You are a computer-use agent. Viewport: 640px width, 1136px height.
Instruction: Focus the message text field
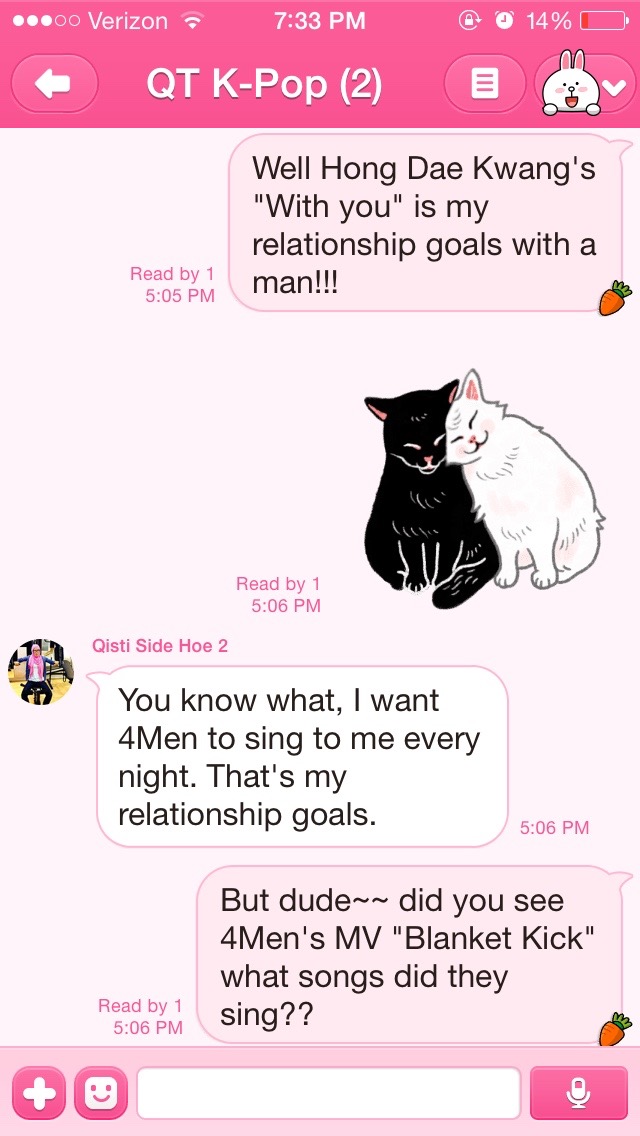pyautogui.click(x=328, y=1093)
